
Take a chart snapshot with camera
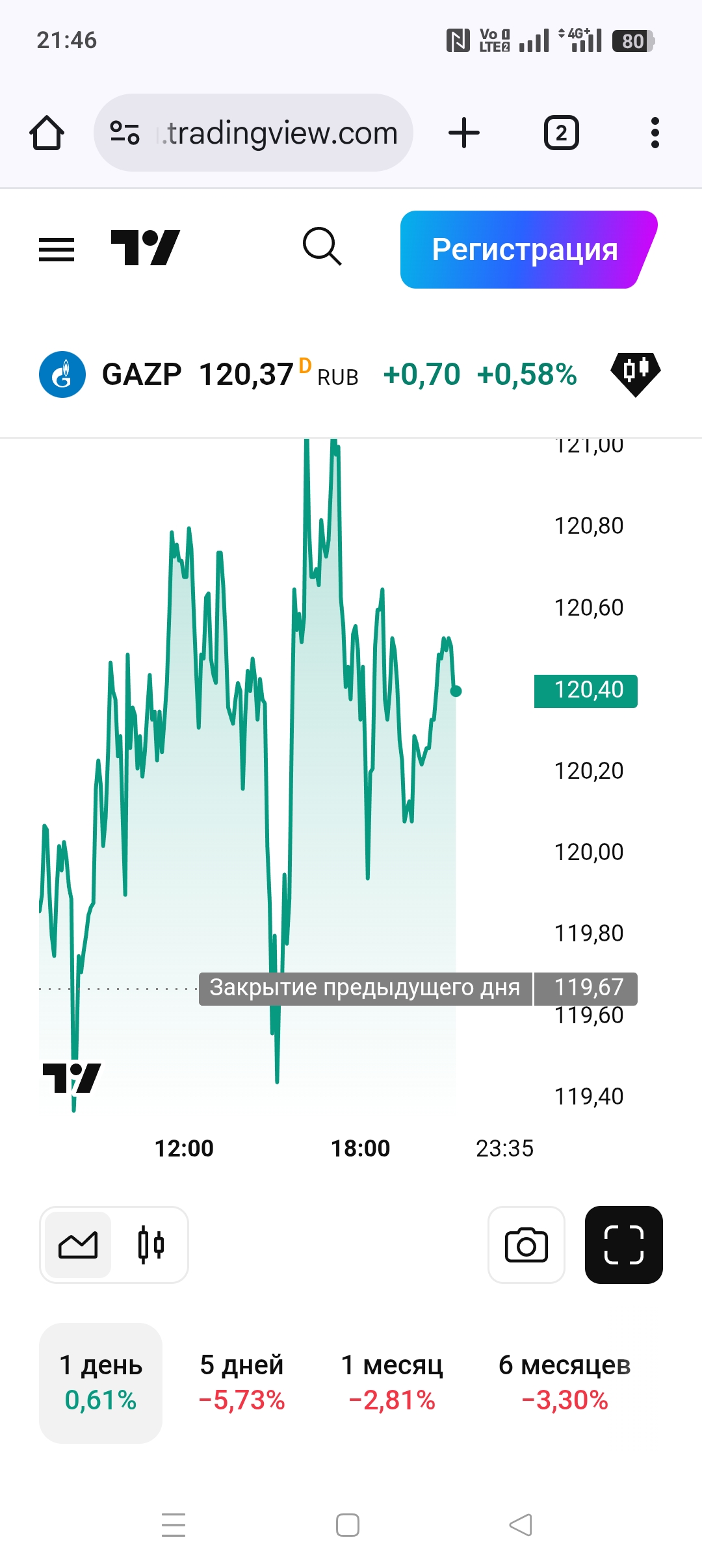pyautogui.click(x=526, y=1245)
